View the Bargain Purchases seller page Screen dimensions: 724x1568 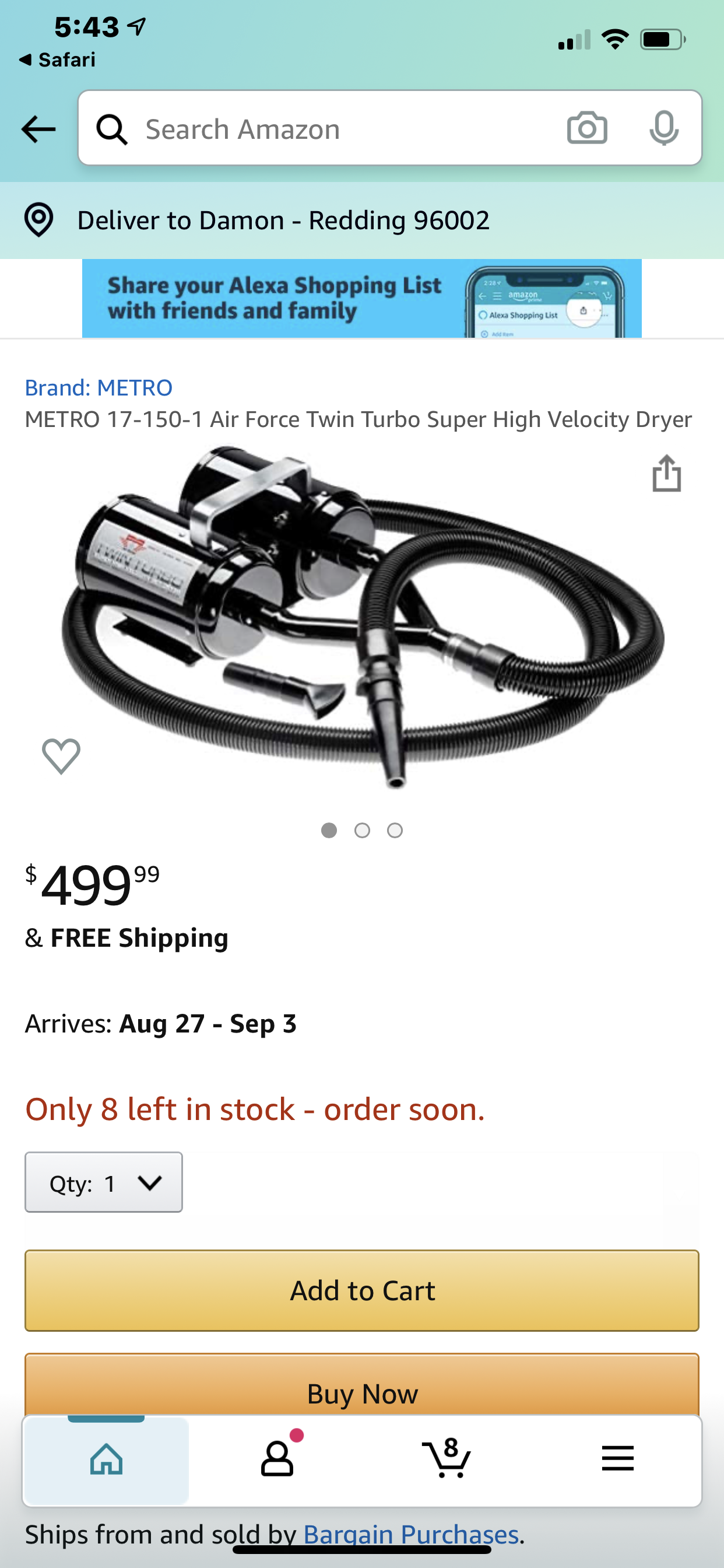tap(410, 1535)
